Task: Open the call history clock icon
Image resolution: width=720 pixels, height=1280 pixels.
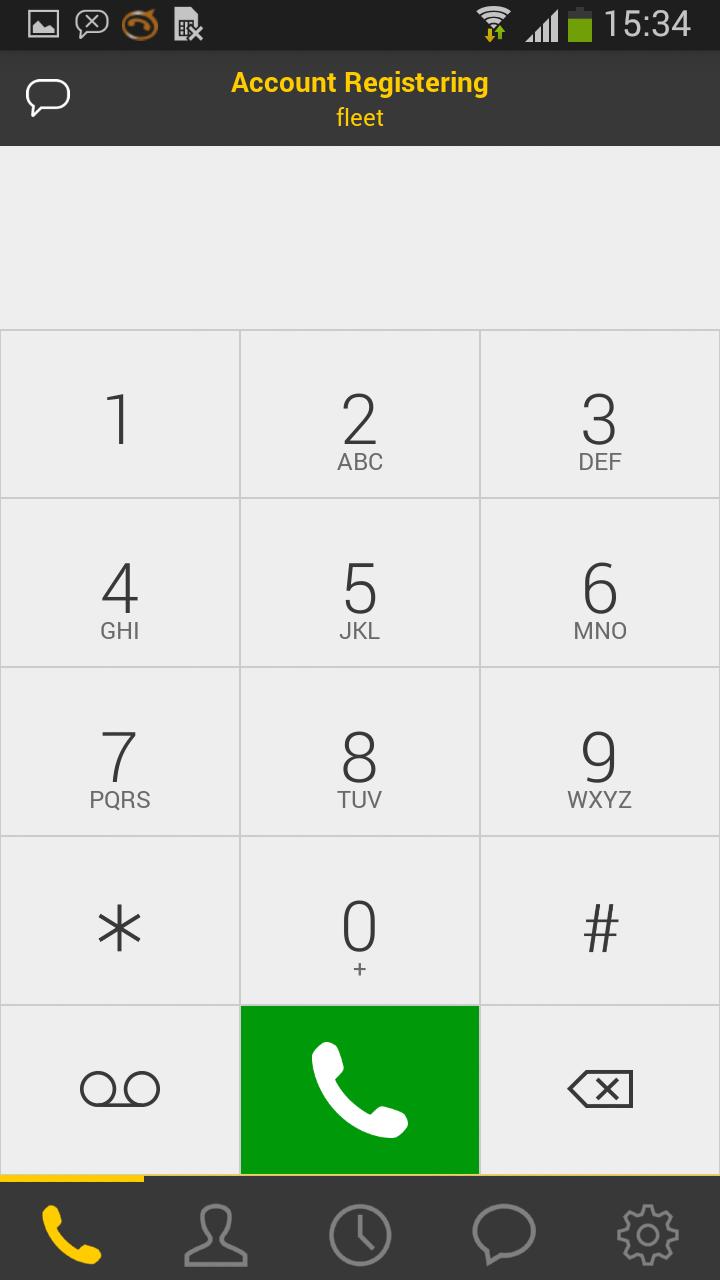Action: pyautogui.click(x=359, y=1232)
